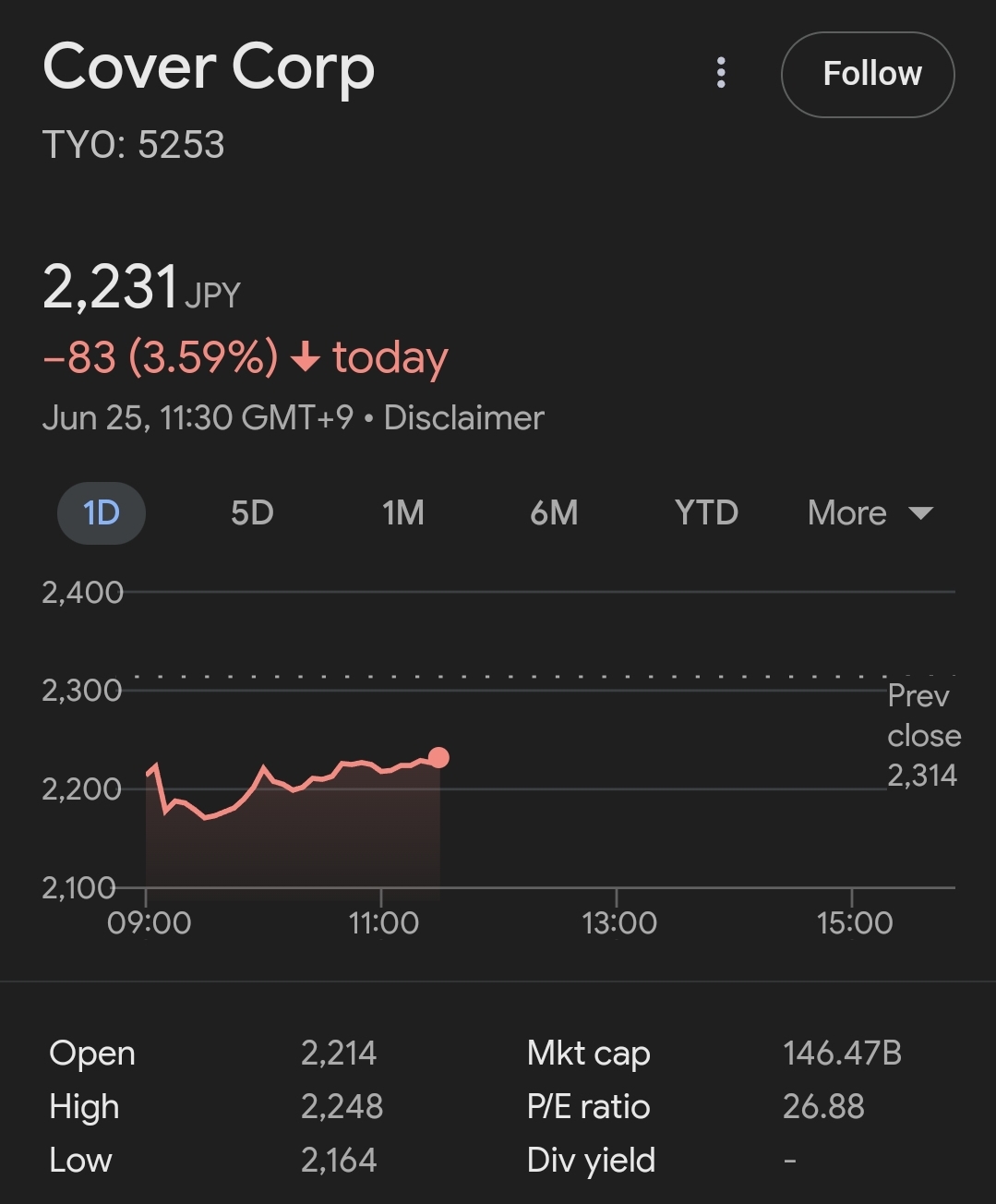Select the 1D chart range
Viewport: 996px width, 1204px height.
click(x=102, y=513)
